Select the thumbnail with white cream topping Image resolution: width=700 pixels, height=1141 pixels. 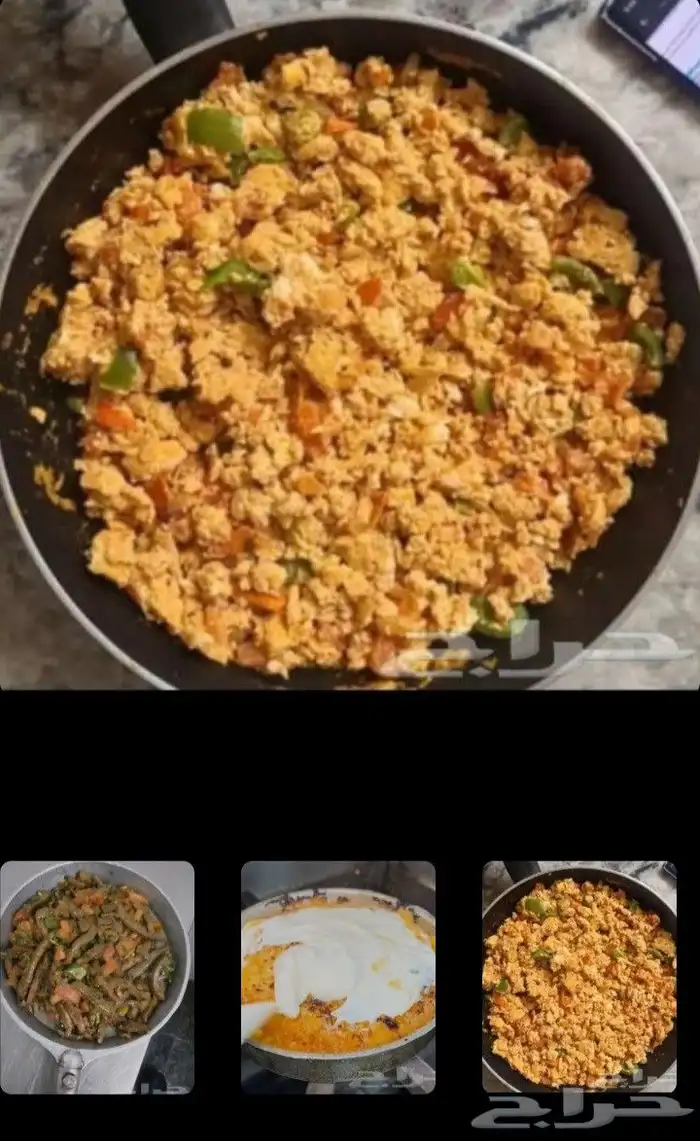pos(338,977)
